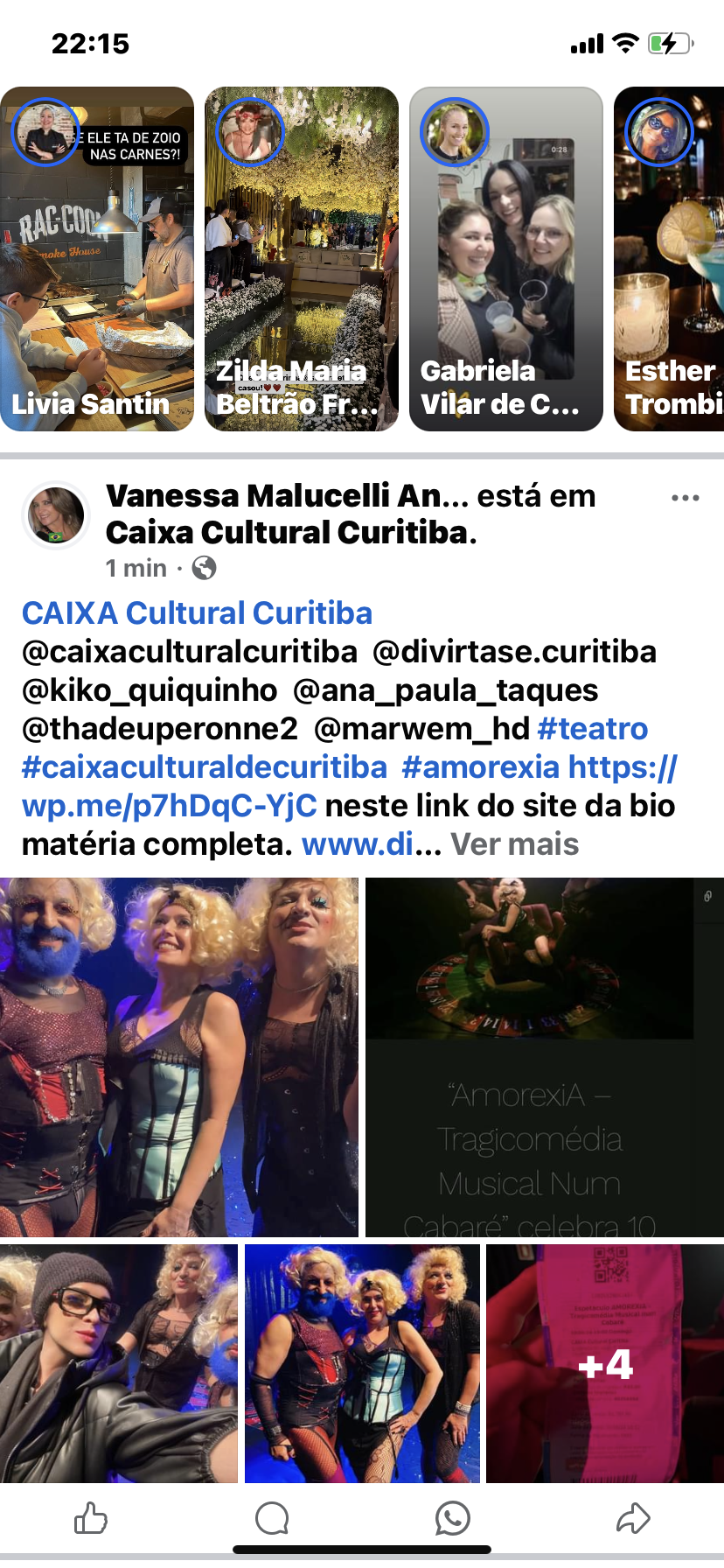The width and height of the screenshot is (724, 1568).
Task: View the photo with the beanie and glasses
Action: tap(119, 1363)
